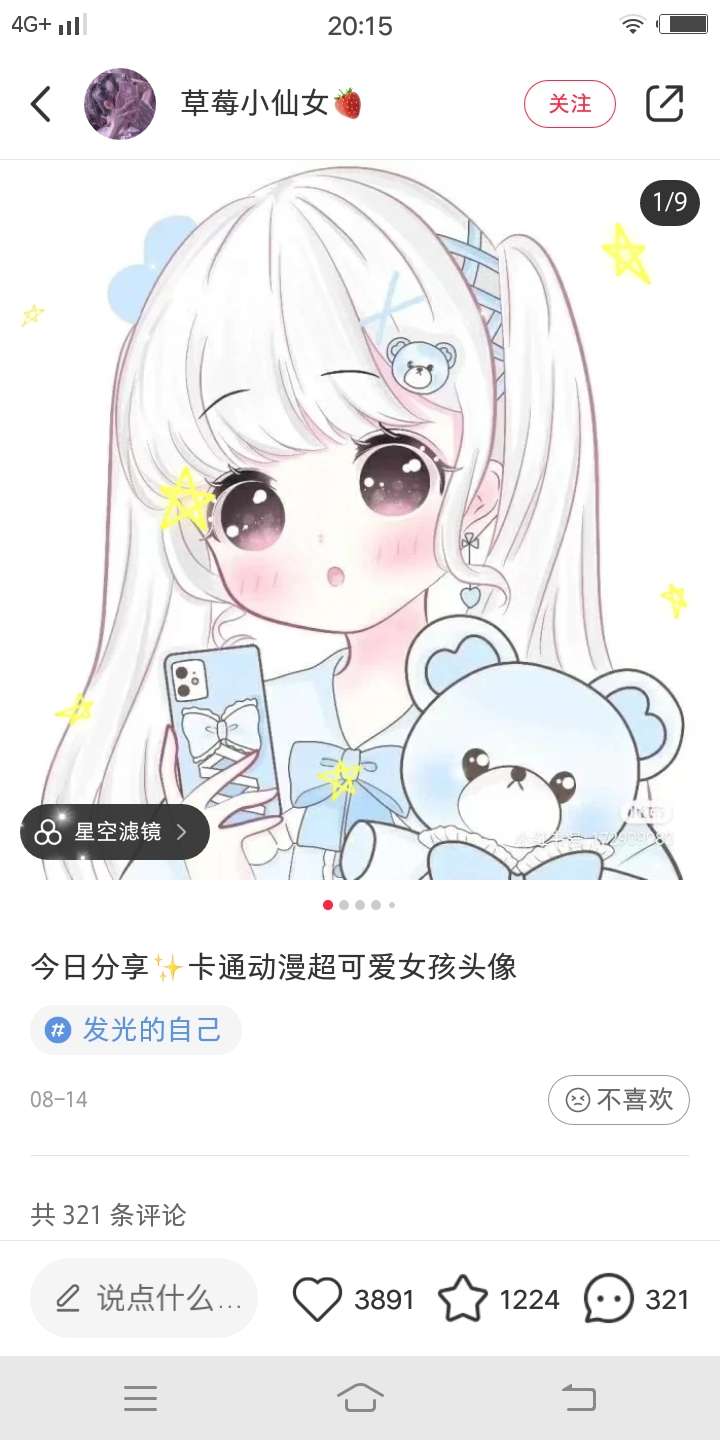720x1440 pixels.
Task: Like the post with the heart icon
Action: coord(318,1299)
